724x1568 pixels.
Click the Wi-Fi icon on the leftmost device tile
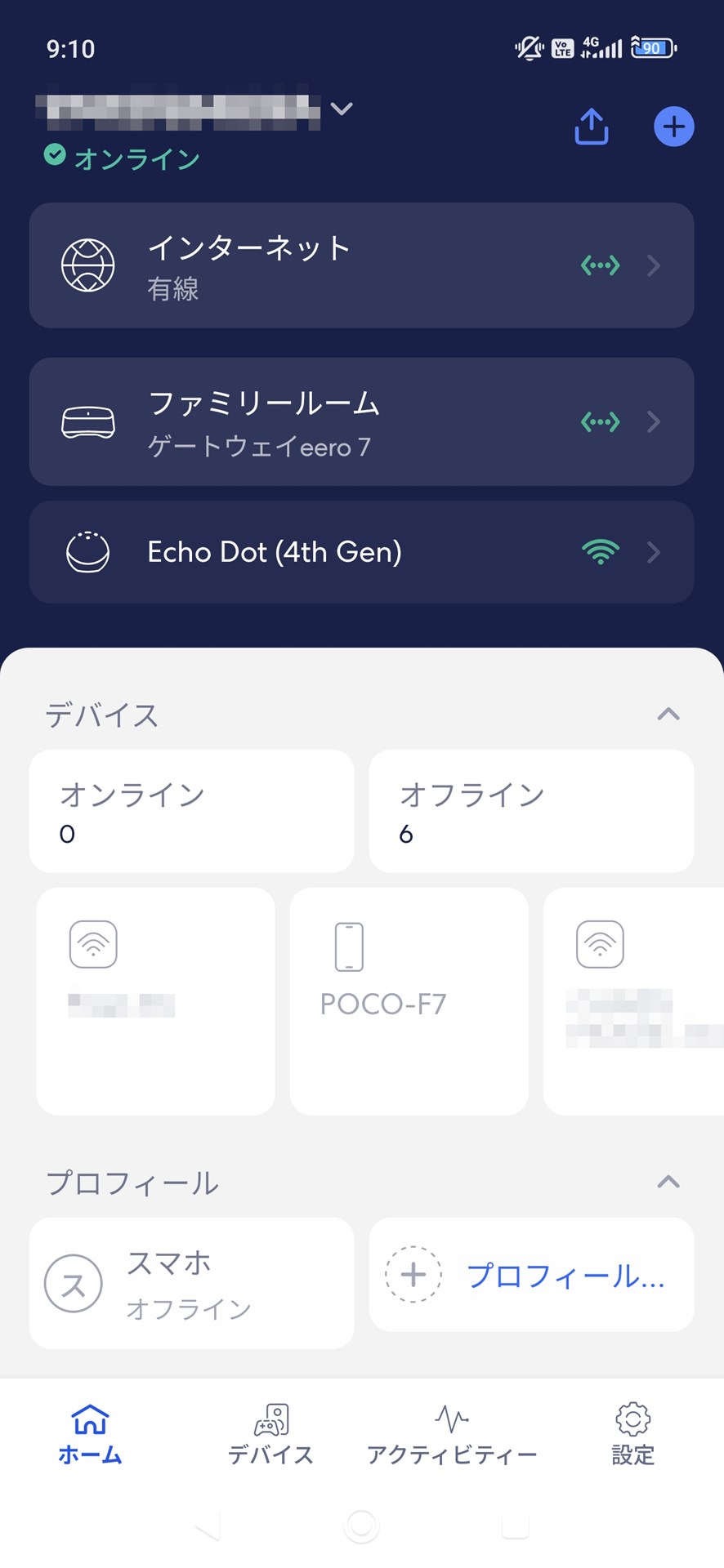coord(94,943)
